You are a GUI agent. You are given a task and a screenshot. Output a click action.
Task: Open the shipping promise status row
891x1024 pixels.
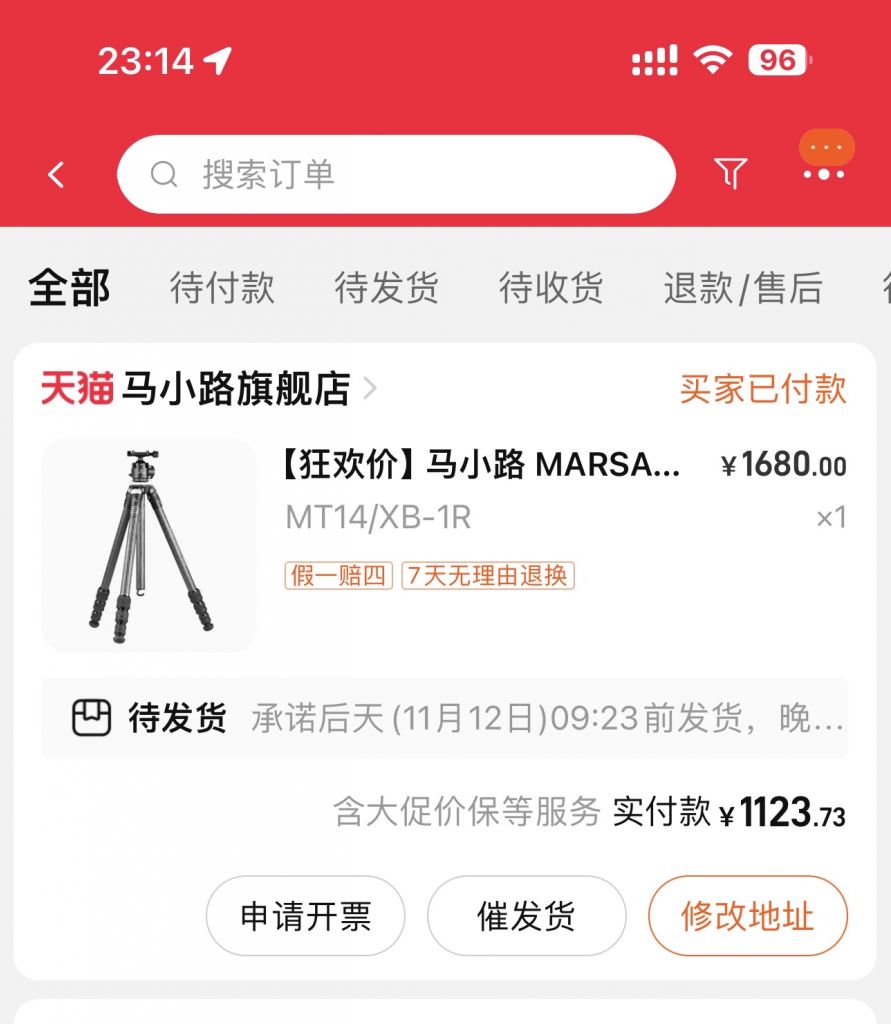[445, 718]
